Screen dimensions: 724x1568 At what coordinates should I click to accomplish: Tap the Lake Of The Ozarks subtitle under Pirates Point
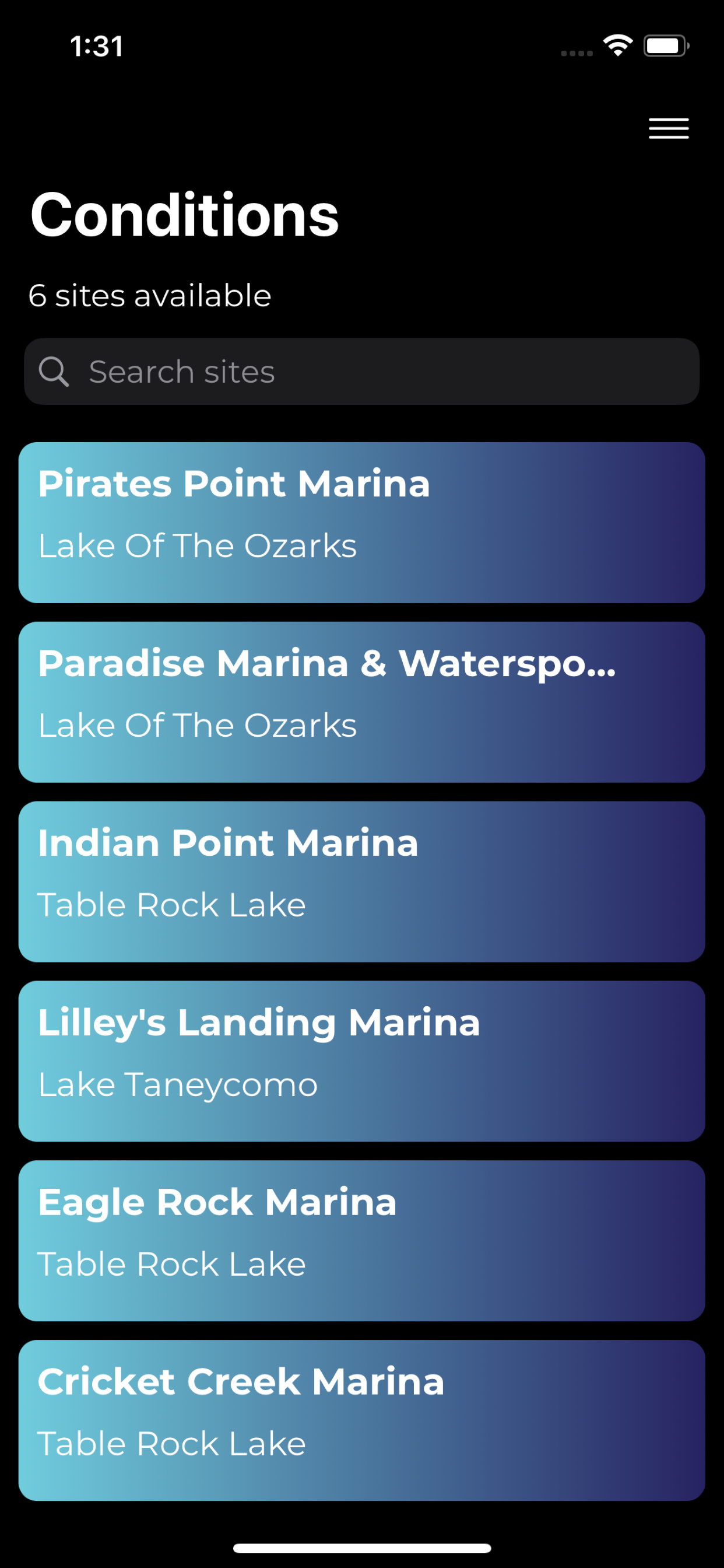tap(197, 545)
